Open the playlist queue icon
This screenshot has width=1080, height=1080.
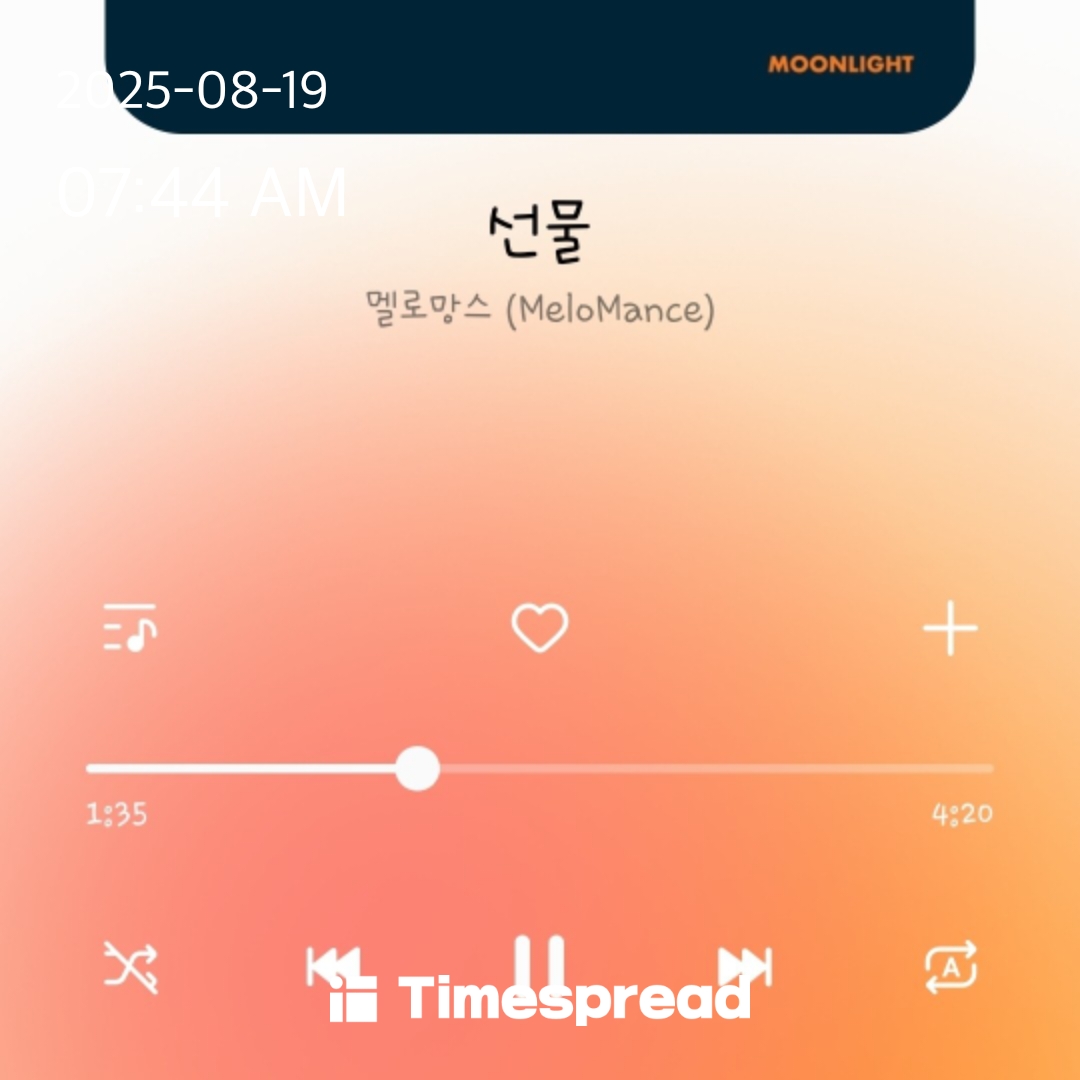130,627
